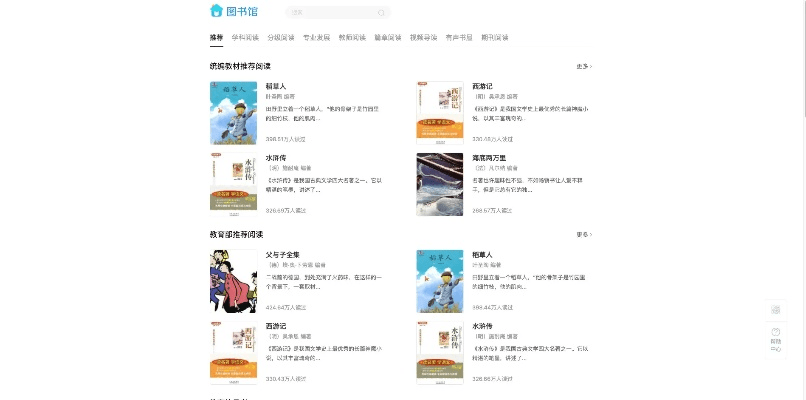Open 更多 for 统编教材推荐阅读 section

point(584,66)
